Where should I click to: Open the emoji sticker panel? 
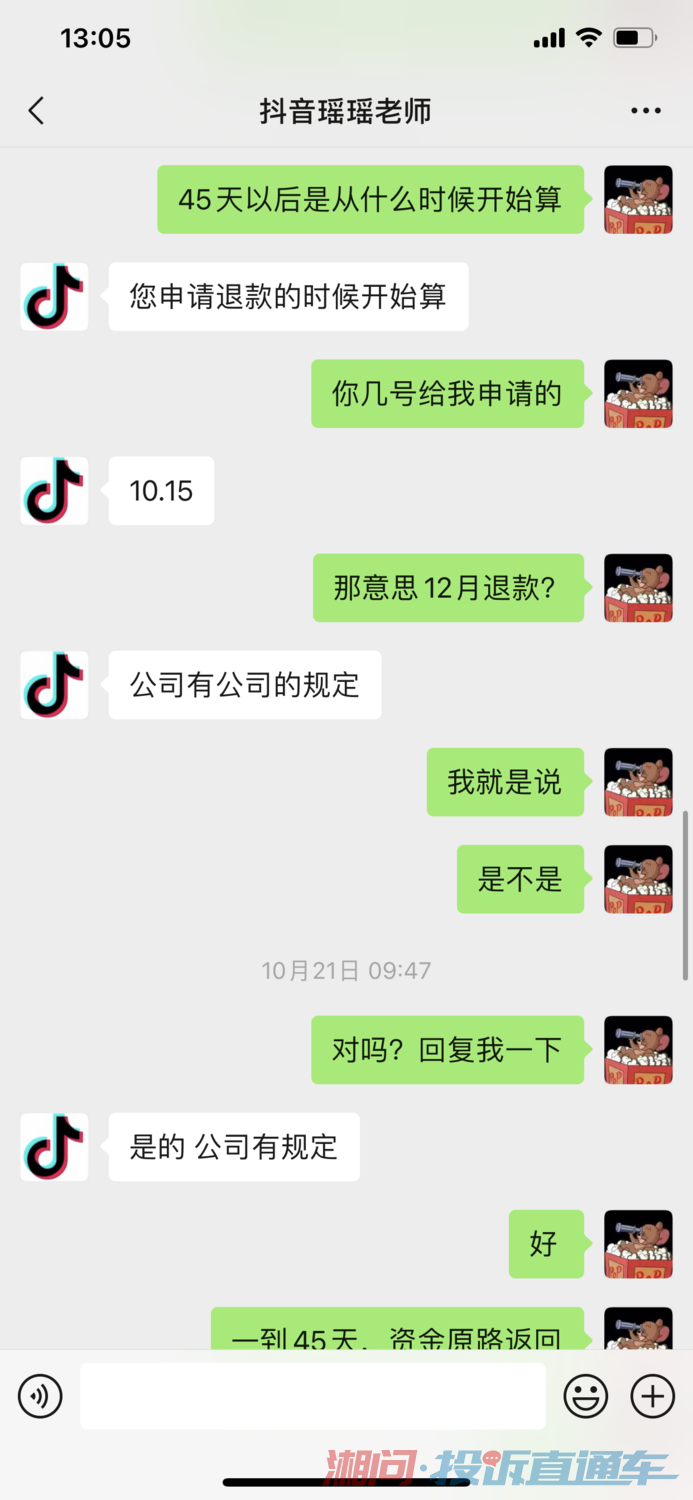[x=586, y=1395]
